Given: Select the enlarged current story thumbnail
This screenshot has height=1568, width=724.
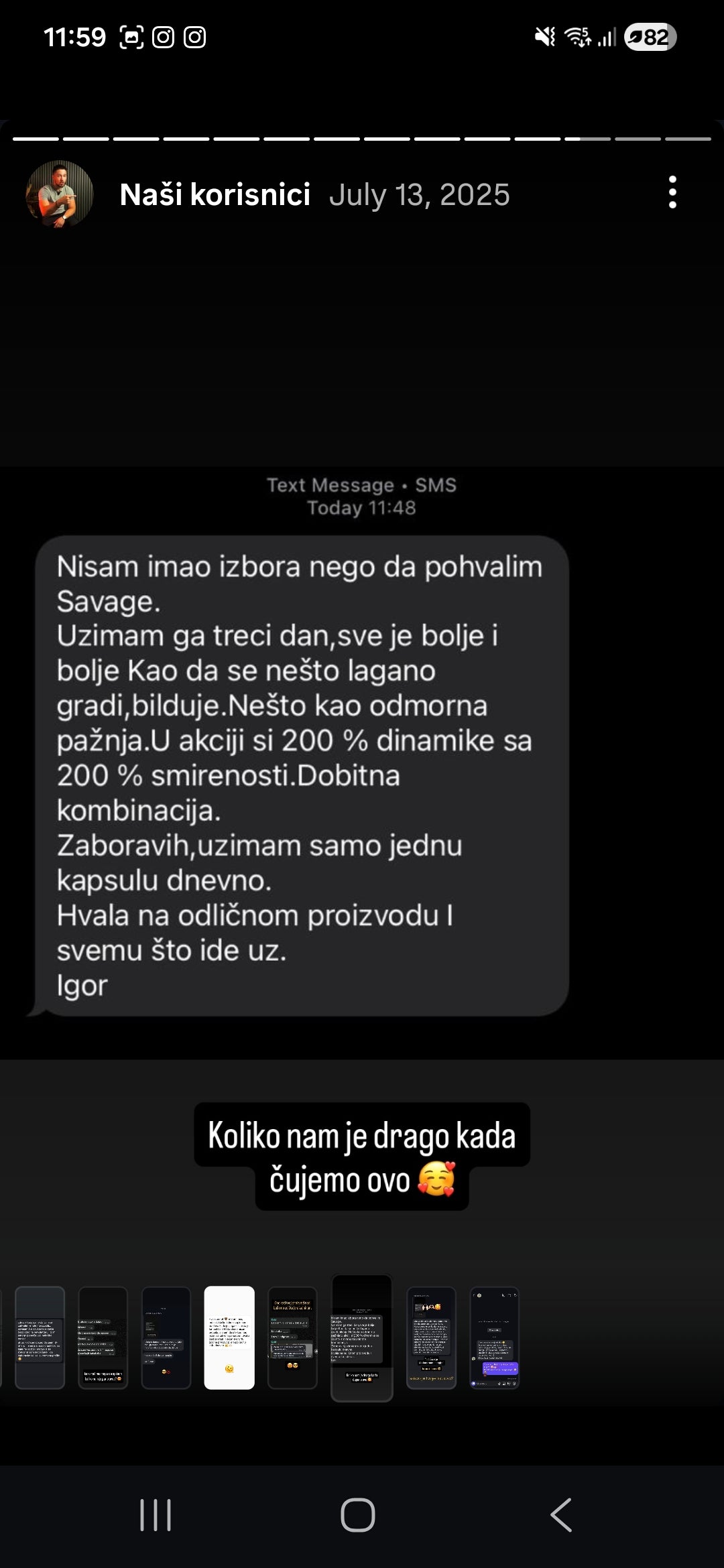Looking at the screenshot, I should pos(362,1337).
